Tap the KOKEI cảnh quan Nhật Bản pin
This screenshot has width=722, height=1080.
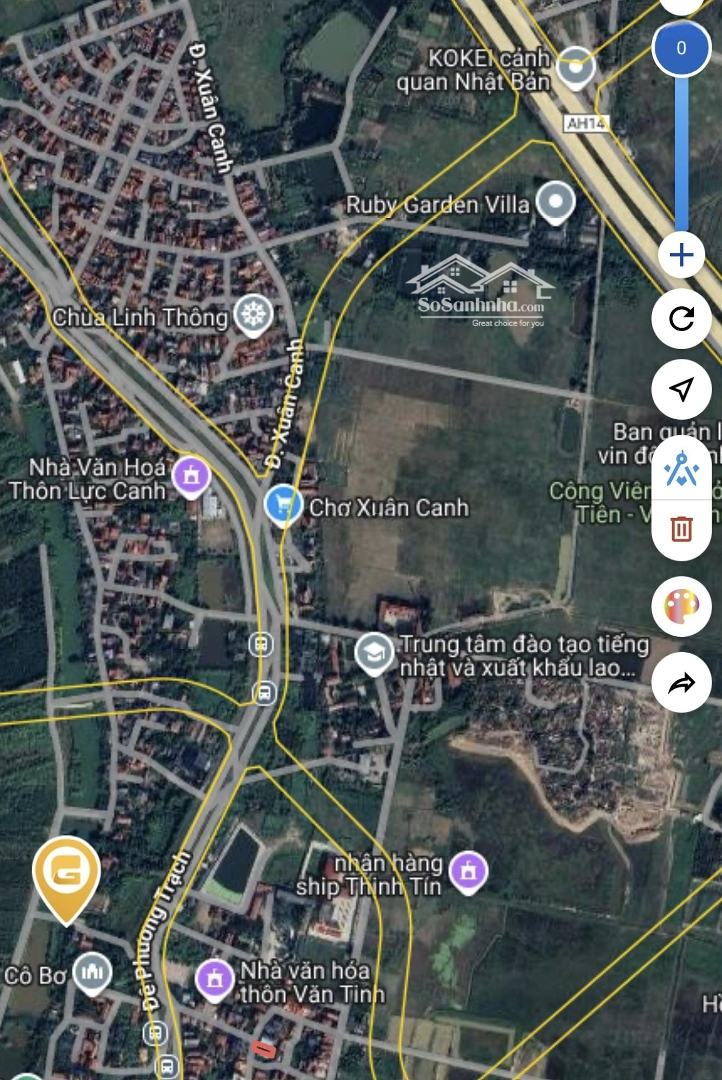coord(576,68)
